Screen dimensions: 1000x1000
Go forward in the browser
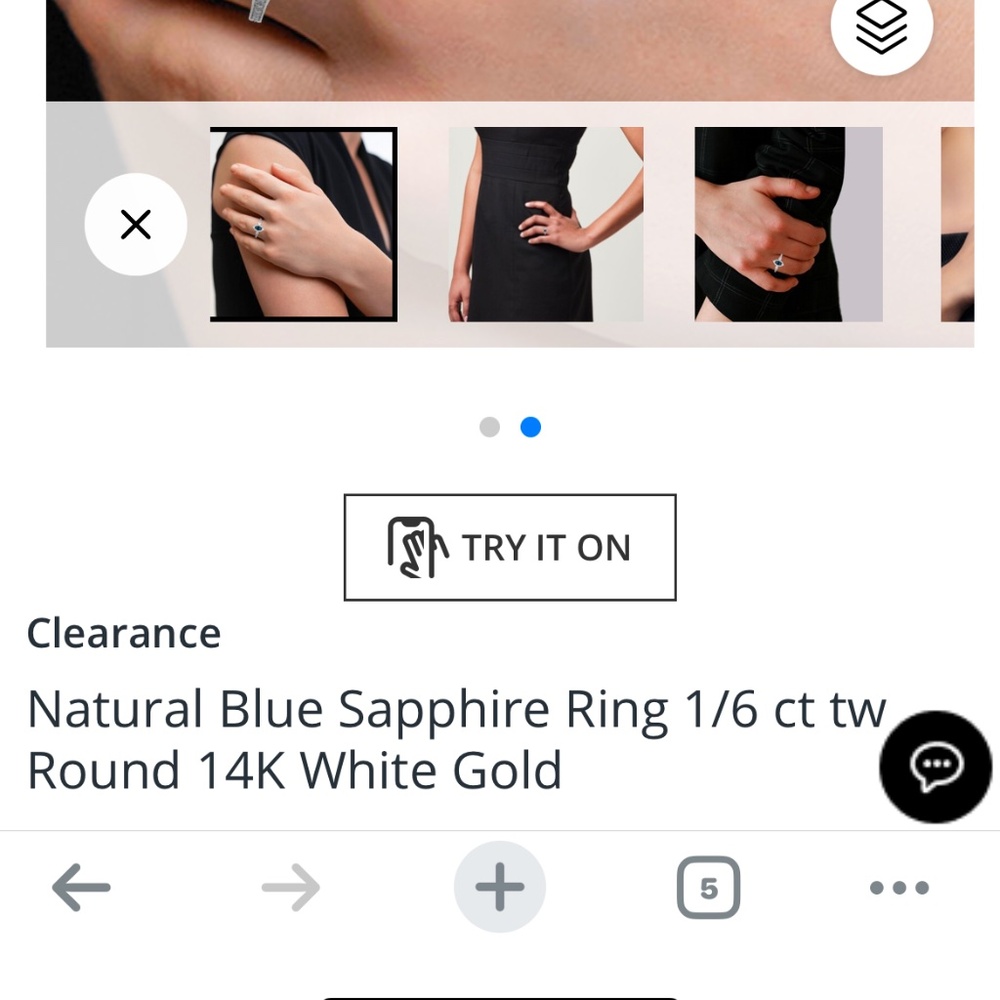coord(290,887)
